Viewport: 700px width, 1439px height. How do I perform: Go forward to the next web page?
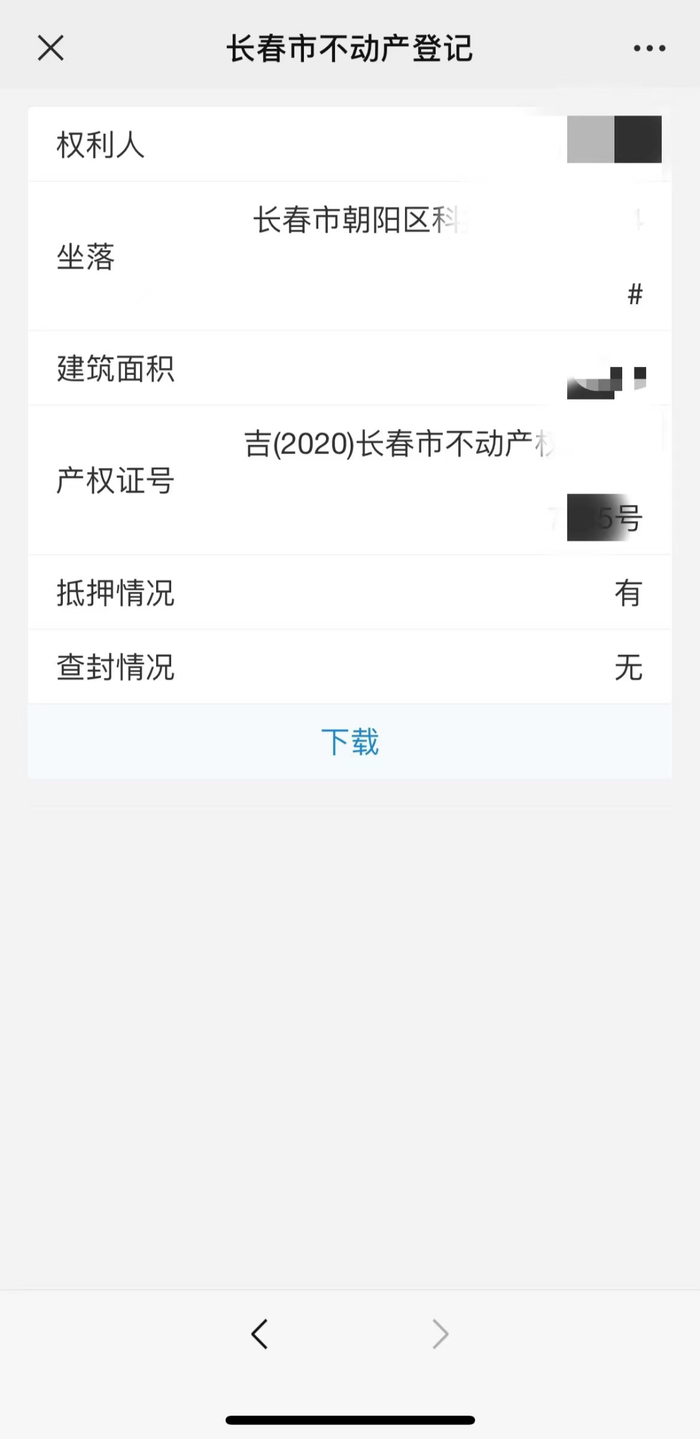point(440,1333)
